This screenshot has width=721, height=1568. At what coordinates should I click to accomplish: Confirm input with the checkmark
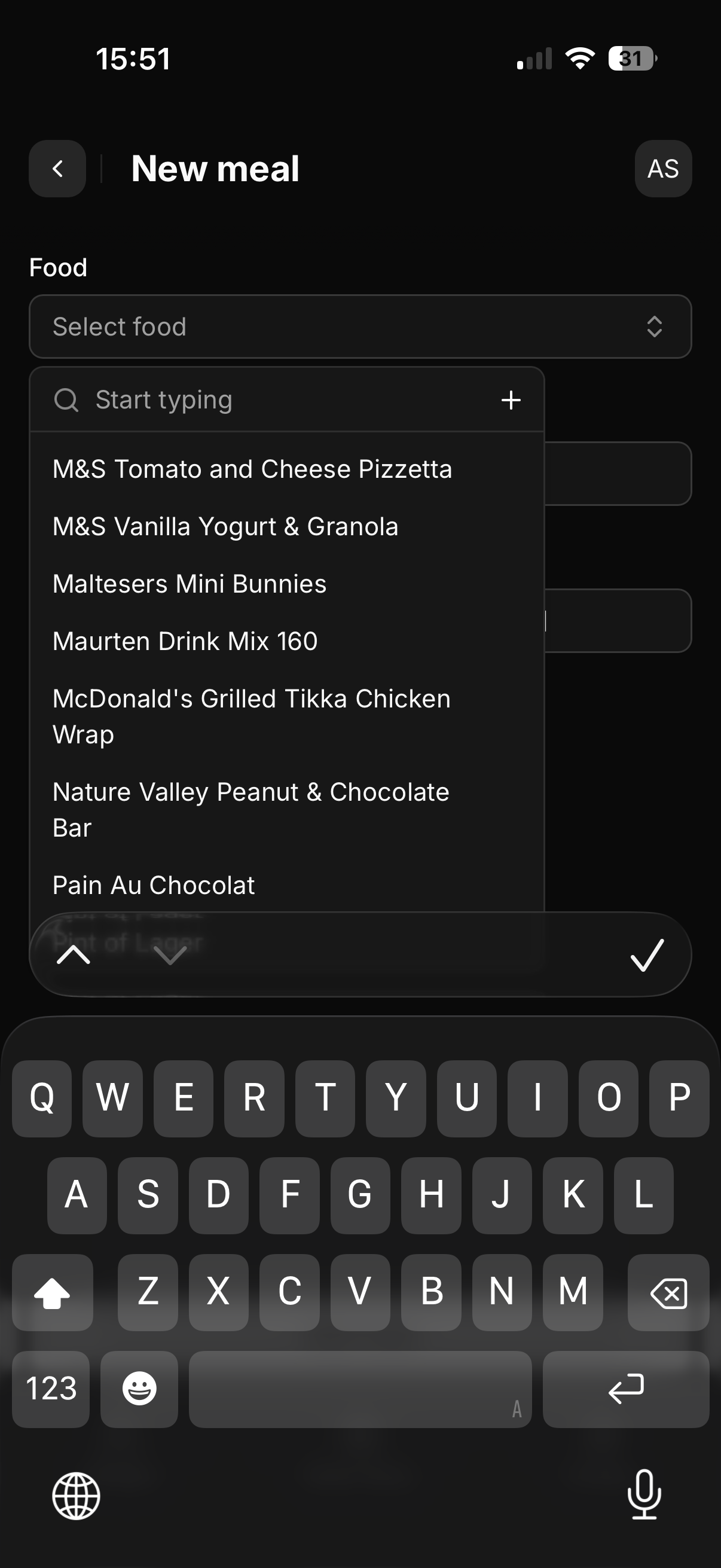(646, 955)
